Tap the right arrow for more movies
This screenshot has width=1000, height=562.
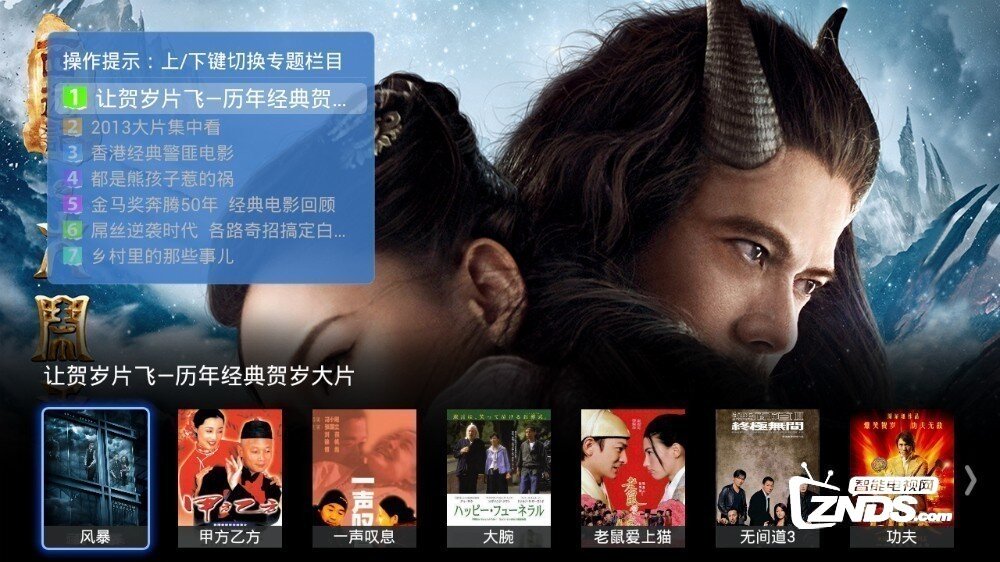pyautogui.click(x=970, y=480)
